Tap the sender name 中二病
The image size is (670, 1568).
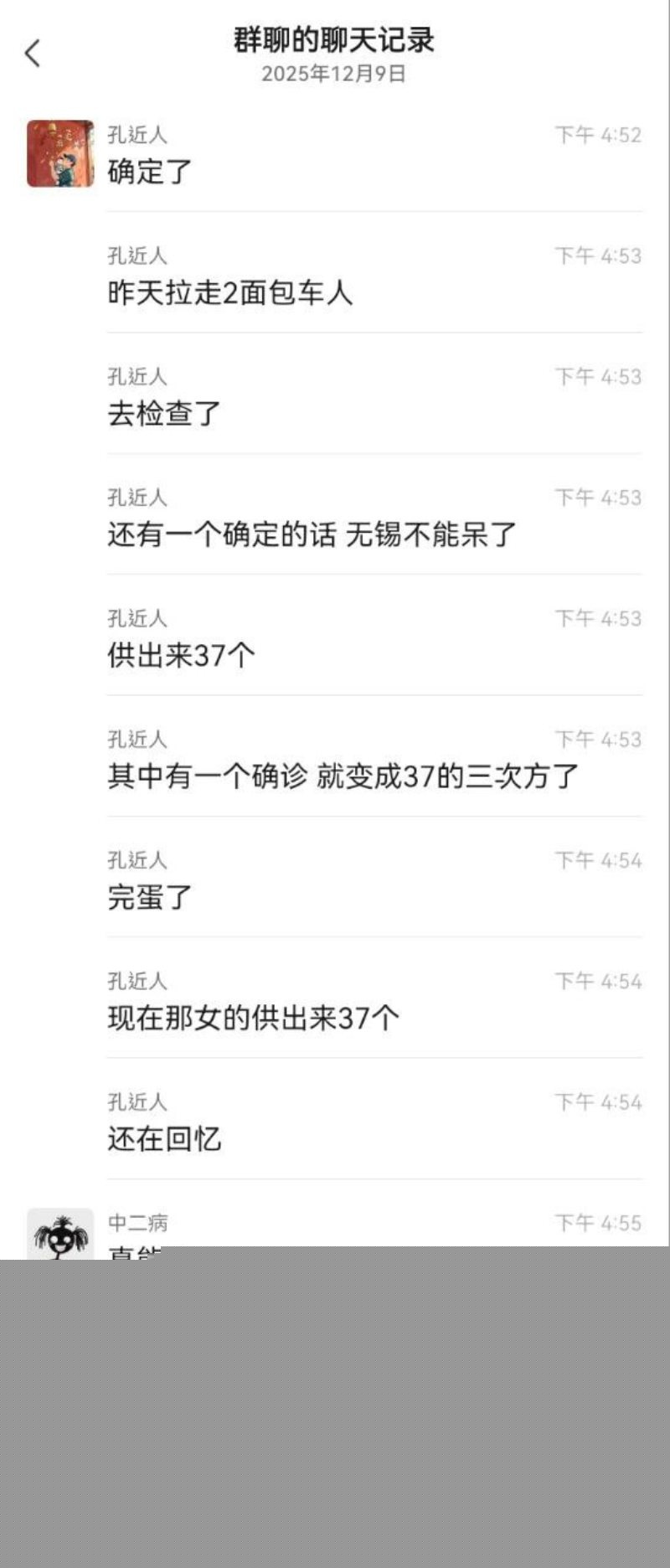138,1222
